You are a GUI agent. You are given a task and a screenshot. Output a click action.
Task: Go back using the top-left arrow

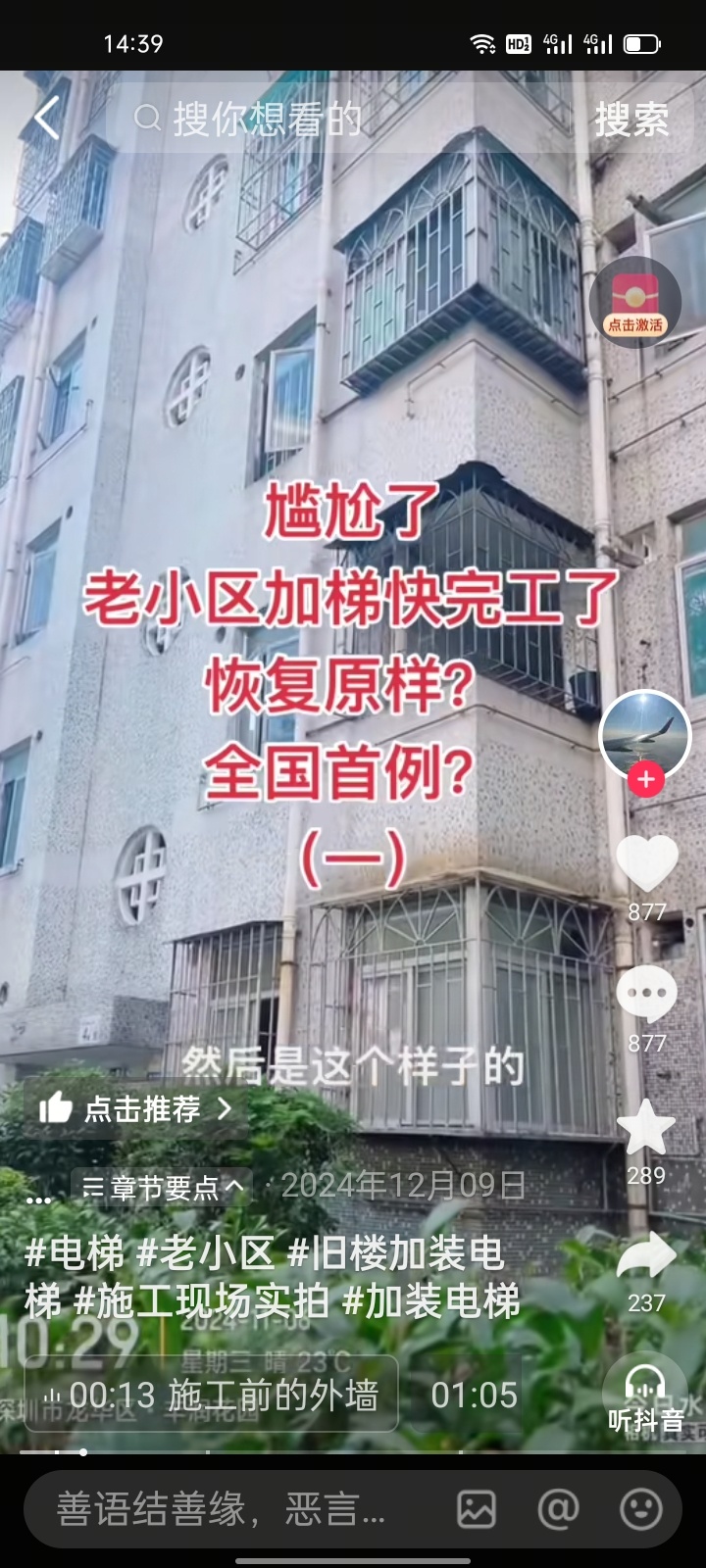click(x=47, y=119)
